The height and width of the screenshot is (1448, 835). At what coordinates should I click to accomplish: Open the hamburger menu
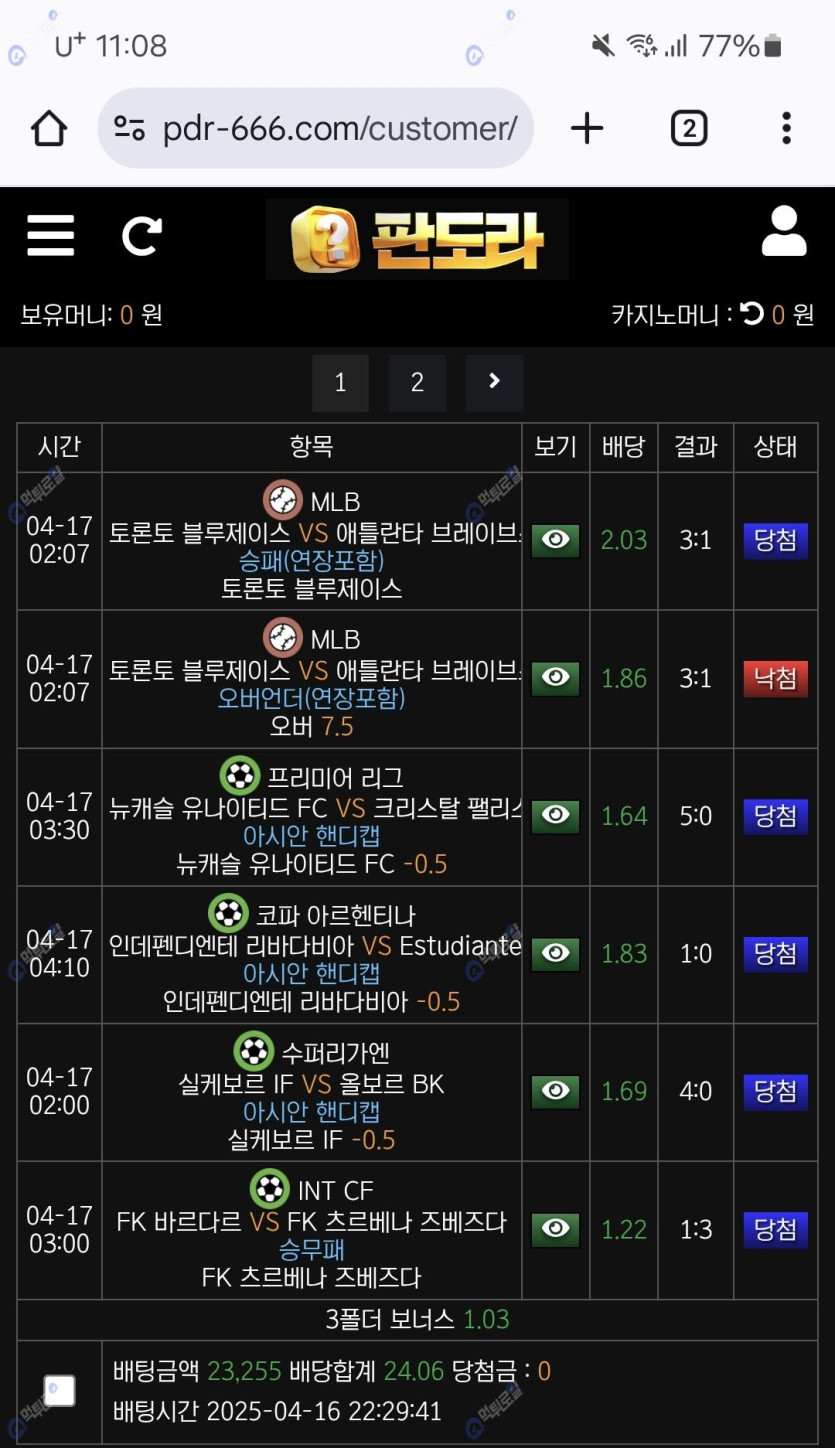pos(51,236)
